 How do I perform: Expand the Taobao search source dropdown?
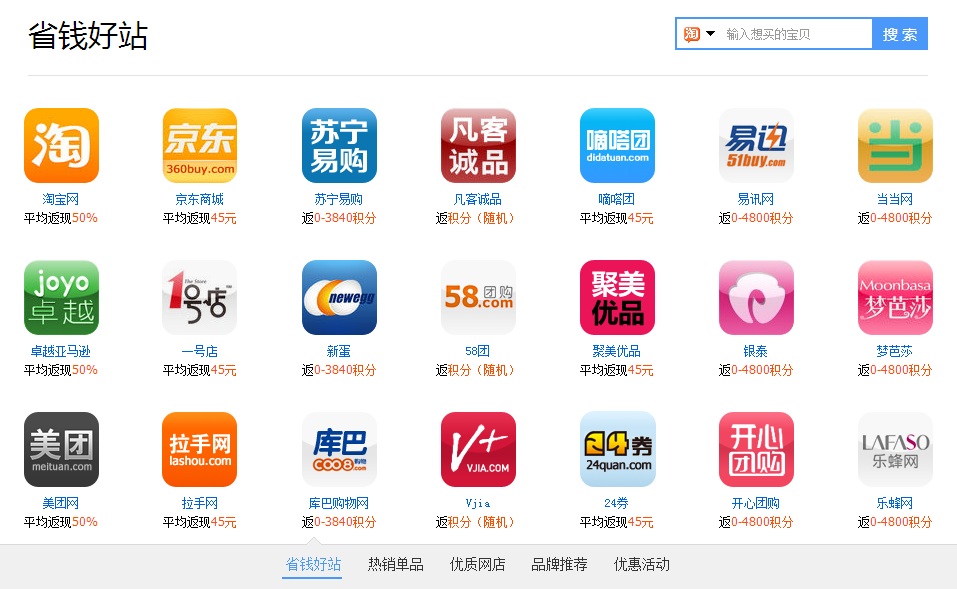point(699,34)
